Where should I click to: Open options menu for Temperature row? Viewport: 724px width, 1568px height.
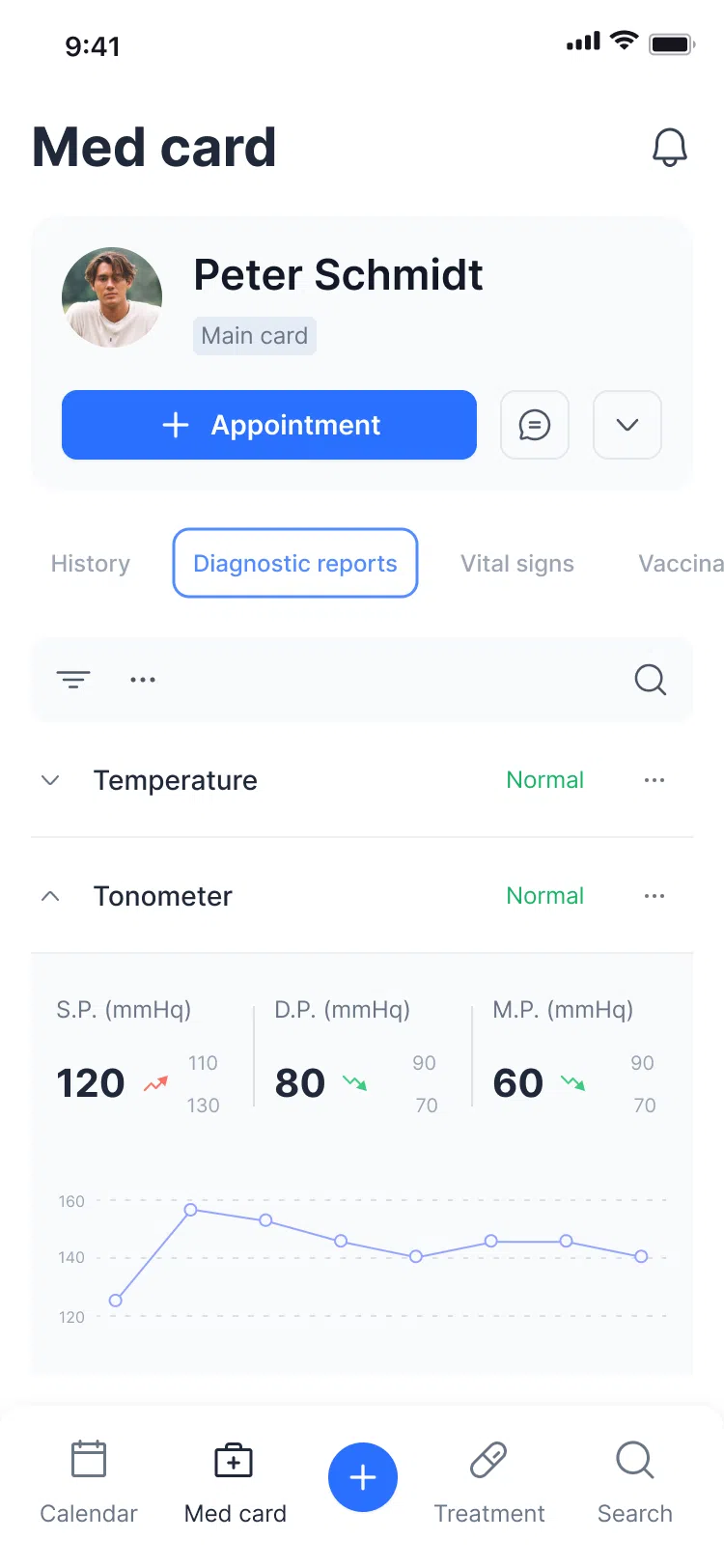(654, 779)
